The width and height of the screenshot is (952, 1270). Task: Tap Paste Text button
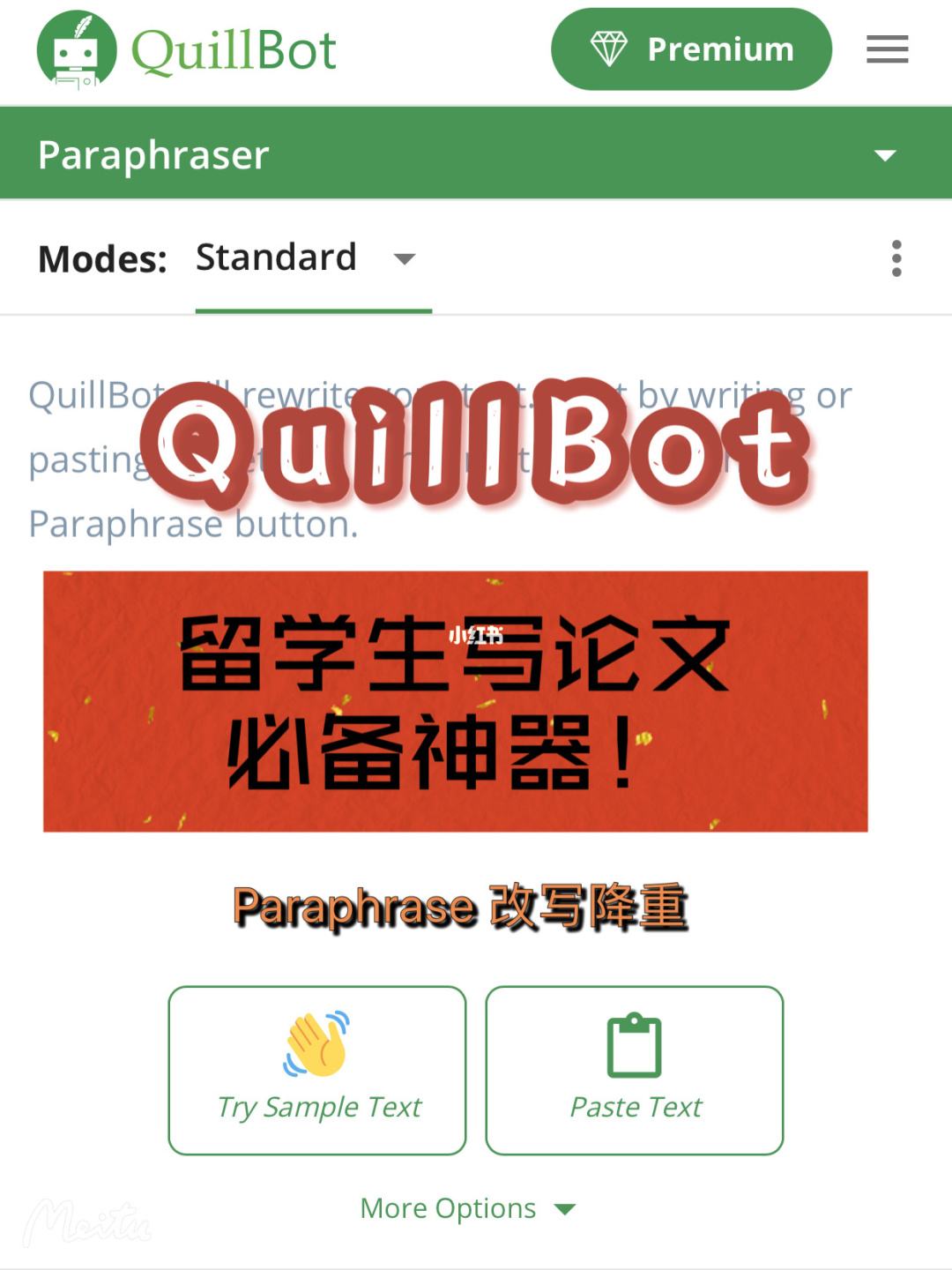635,1070
